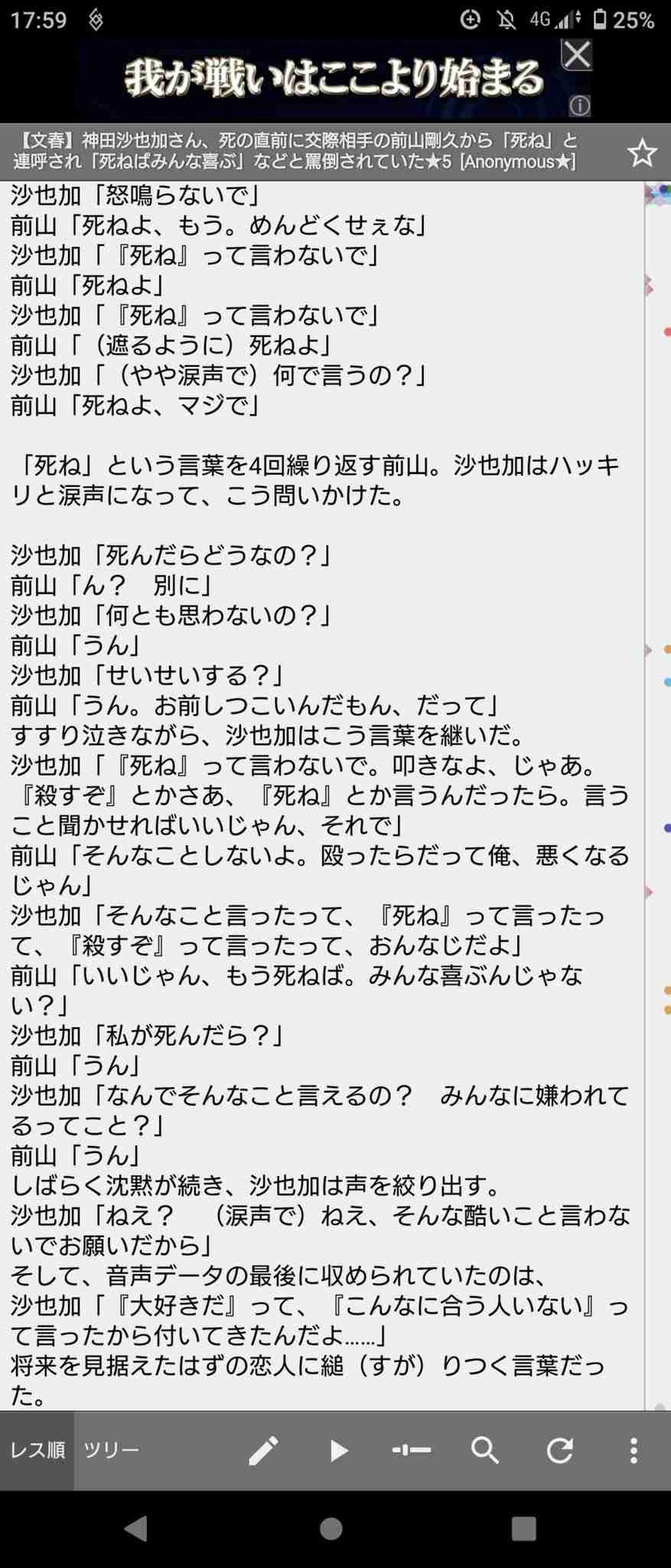Close the ad banner at top
The height and width of the screenshot is (1568, 671).
tap(576, 55)
